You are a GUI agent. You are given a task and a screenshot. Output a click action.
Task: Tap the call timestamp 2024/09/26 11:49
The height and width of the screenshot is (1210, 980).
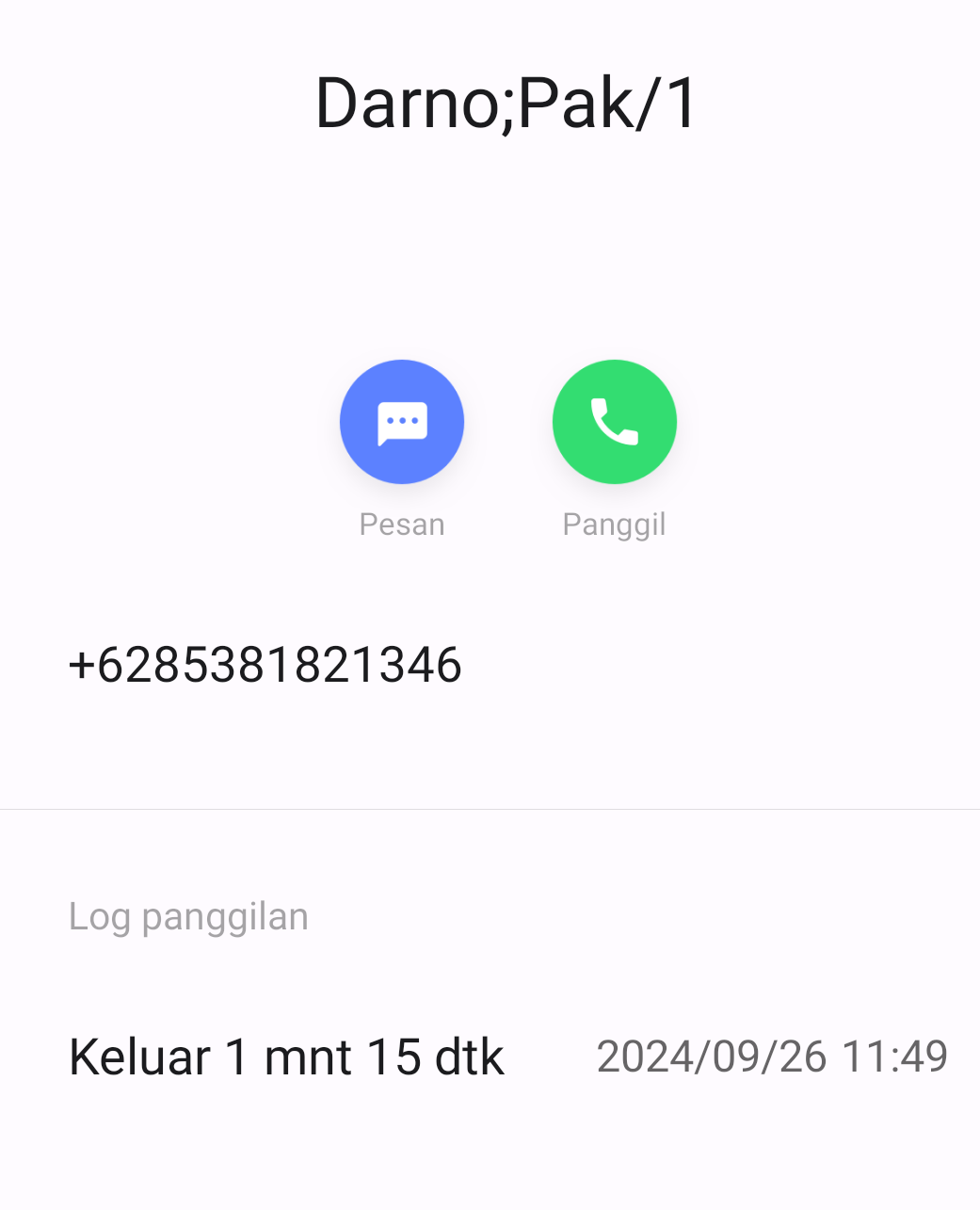pyautogui.click(x=773, y=1056)
